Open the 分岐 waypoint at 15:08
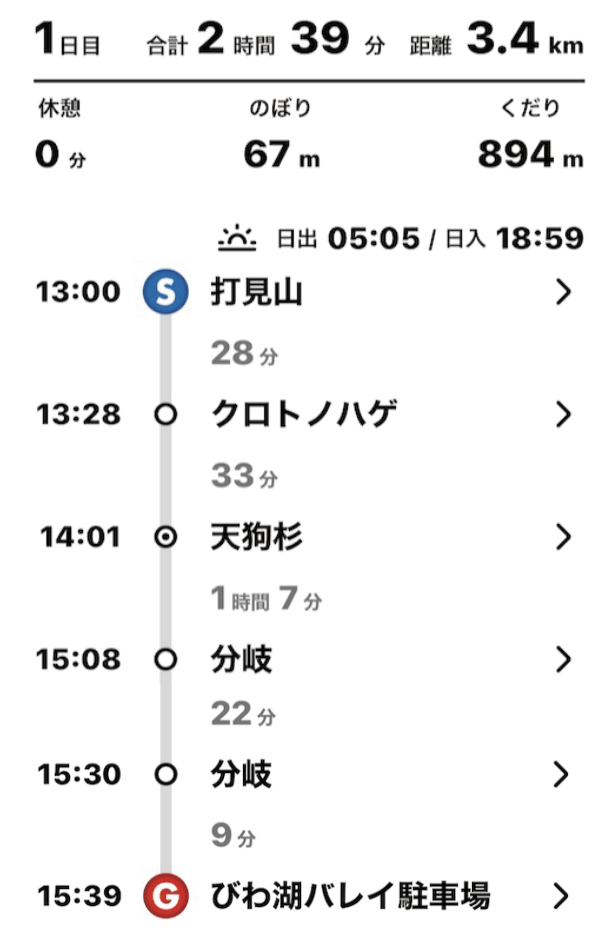The height and width of the screenshot is (952, 608). coord(304,659)
